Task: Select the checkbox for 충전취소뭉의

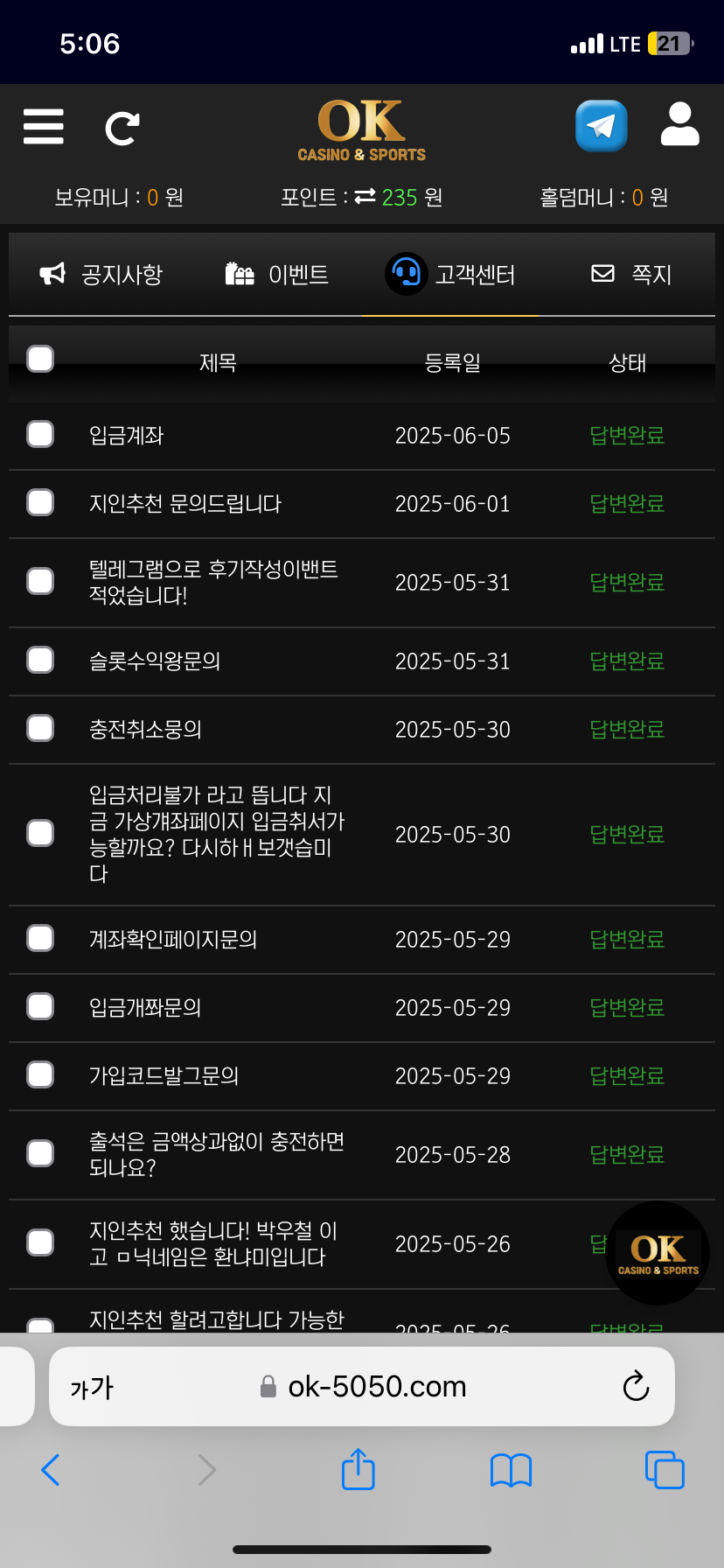Action: coord(40,728)
